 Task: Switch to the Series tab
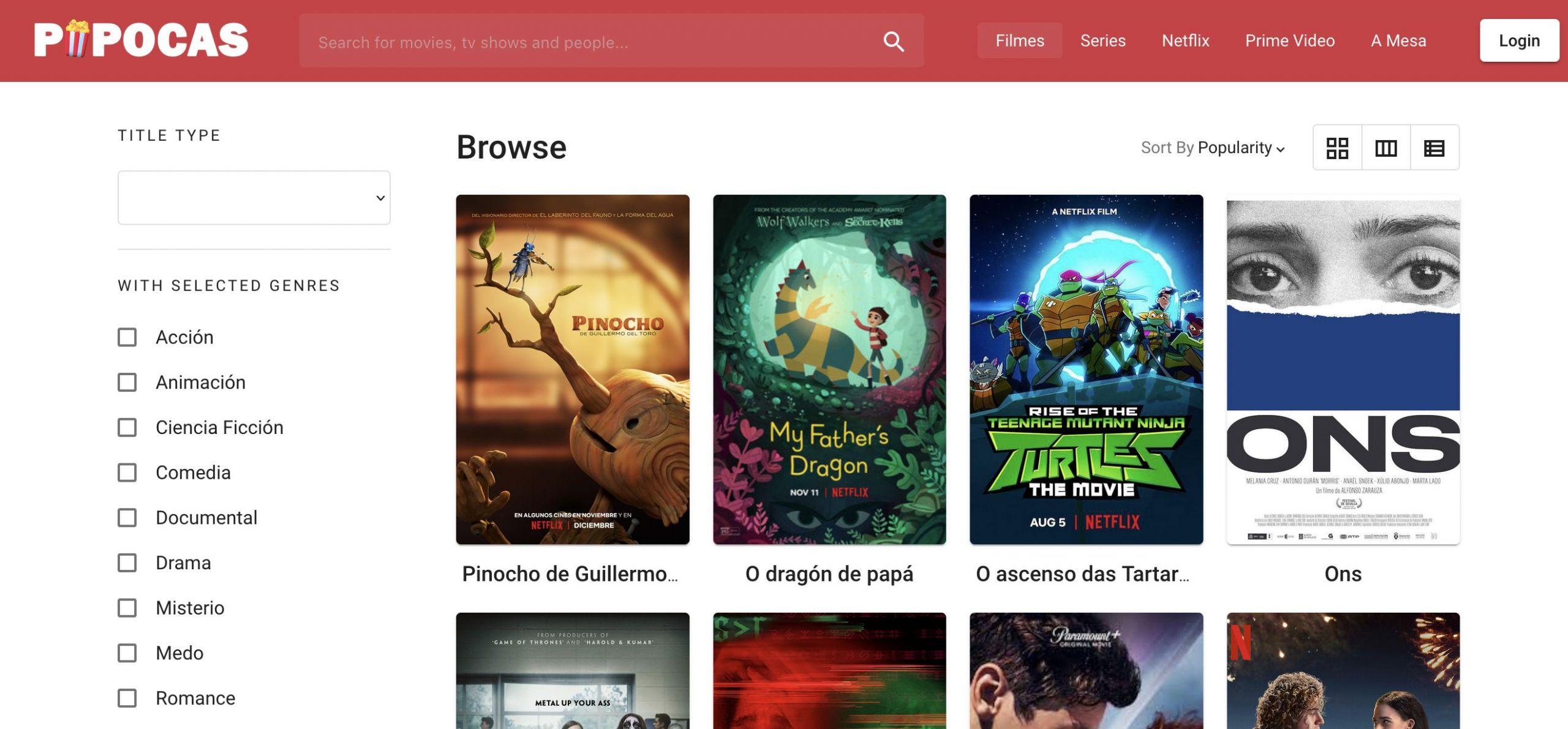1102,40
